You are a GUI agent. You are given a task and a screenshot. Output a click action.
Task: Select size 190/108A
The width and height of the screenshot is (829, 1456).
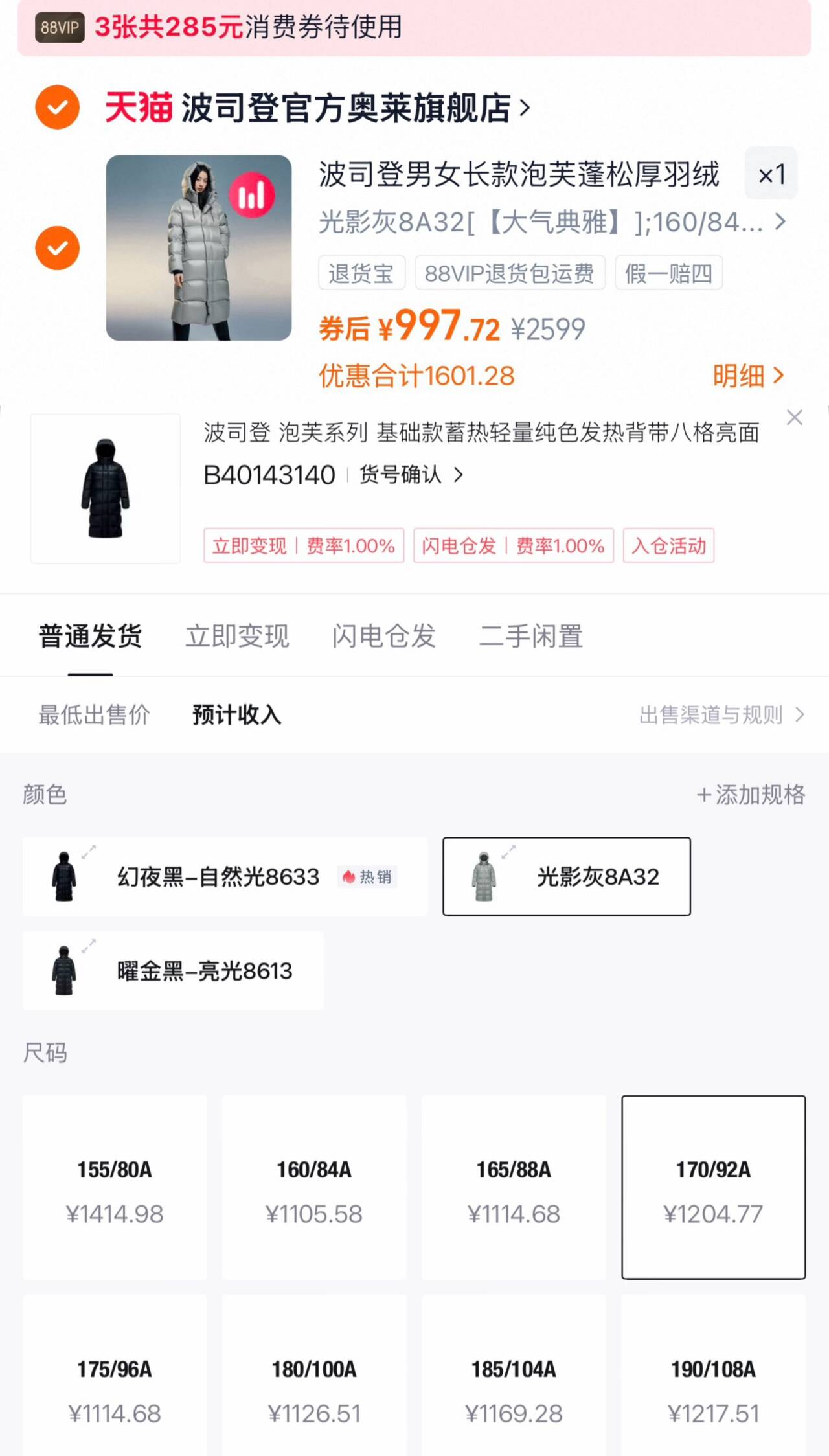coord(713,1386)
